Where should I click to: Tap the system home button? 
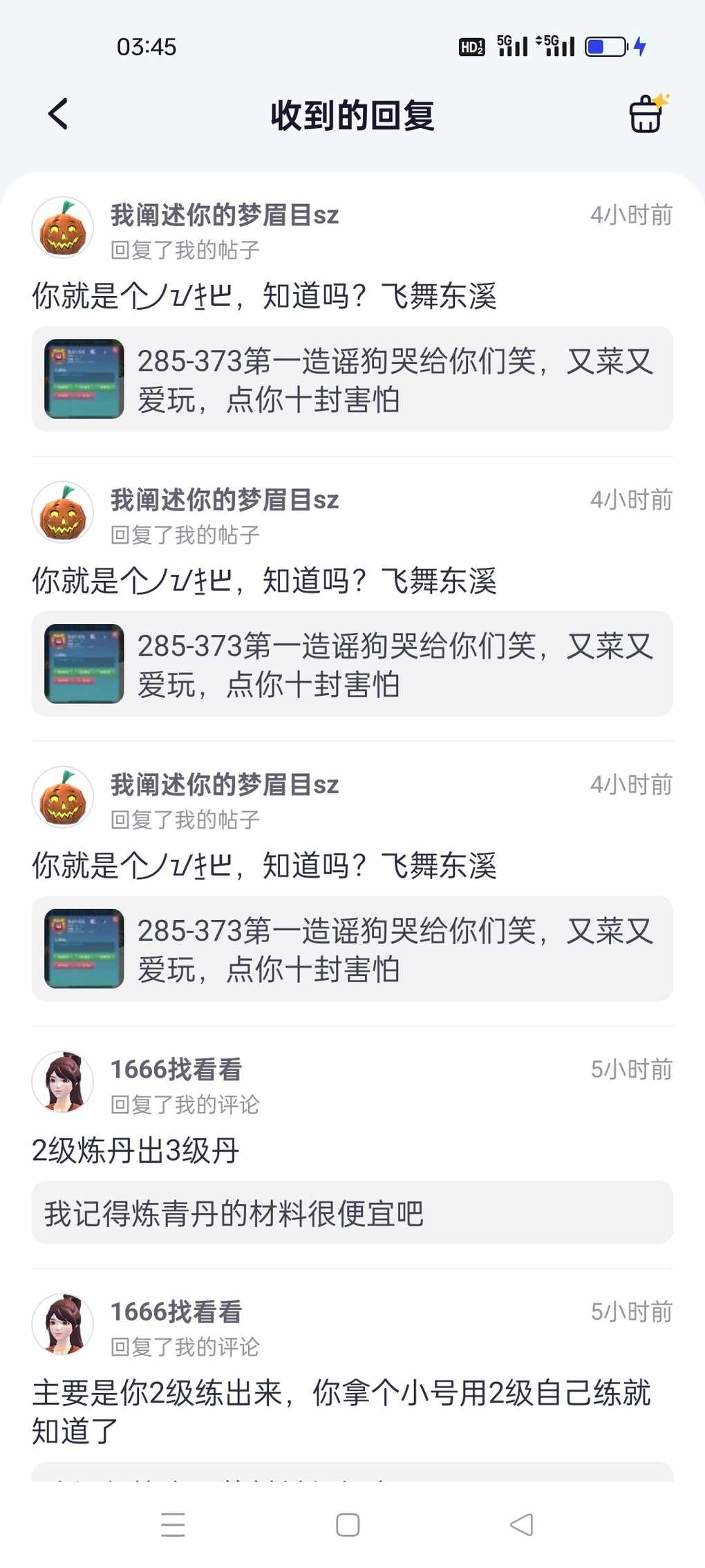pos(348,1524)
